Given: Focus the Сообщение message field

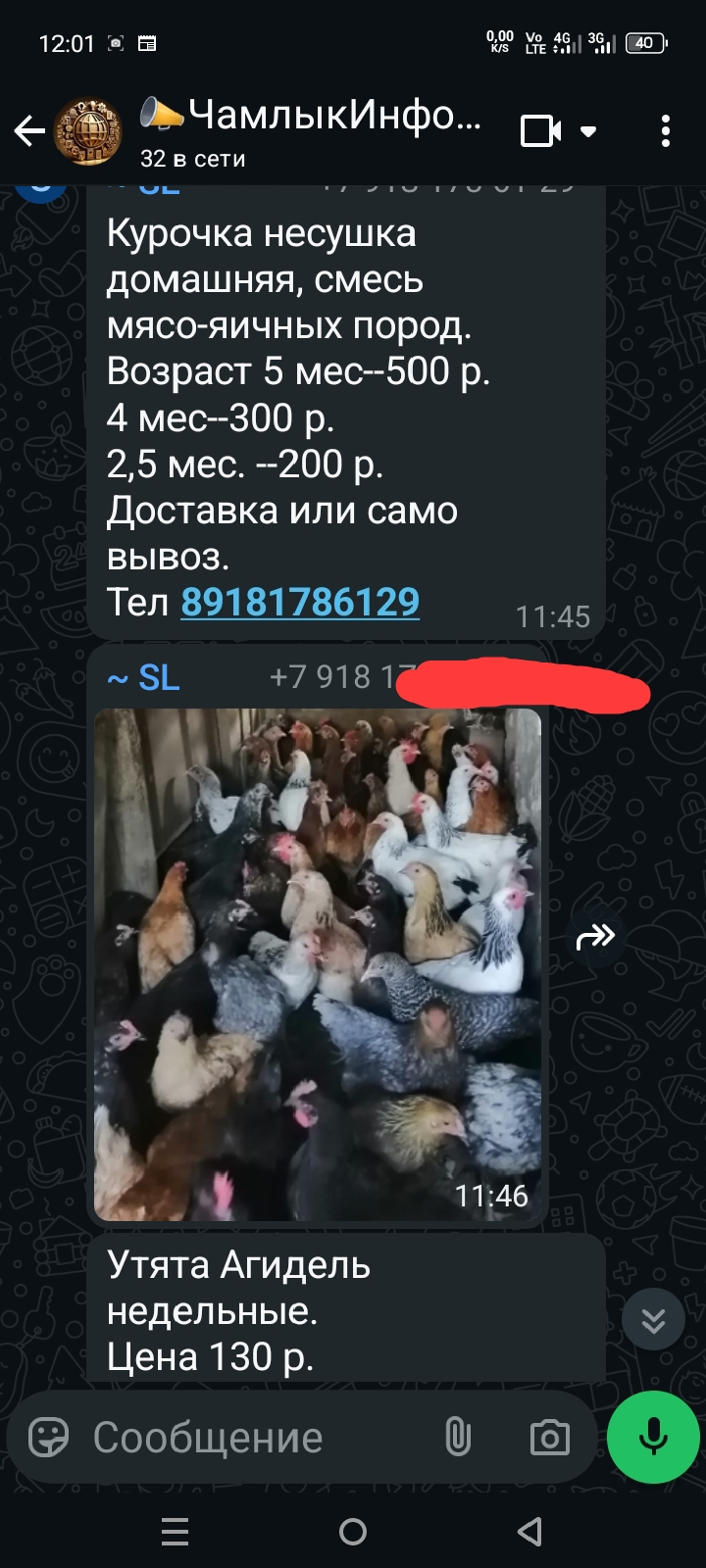Looking at the screenshot, I should coord(255,1438).
